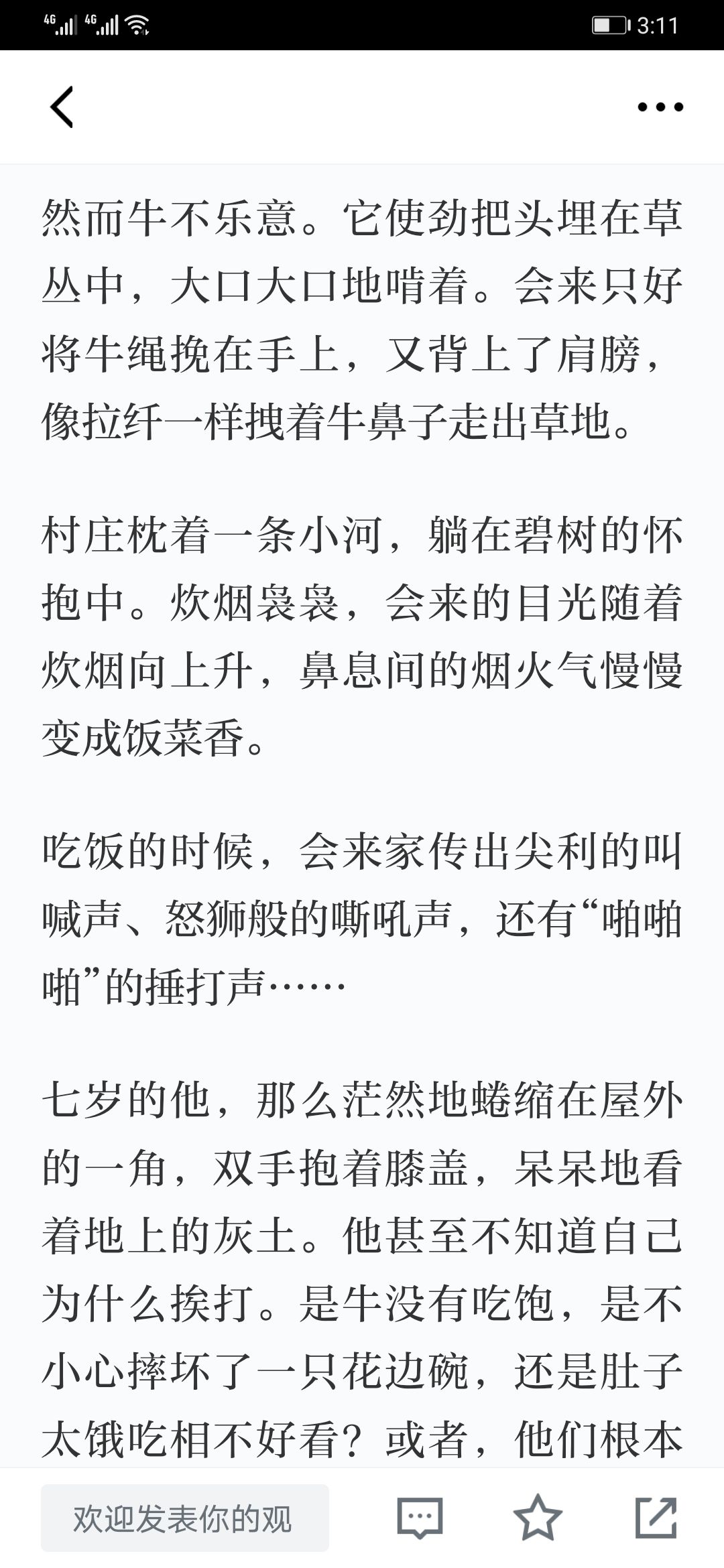This screenshot has height=1568, width=724.
Task: Favorite this article with the star icon
Action: [538, 1518]
